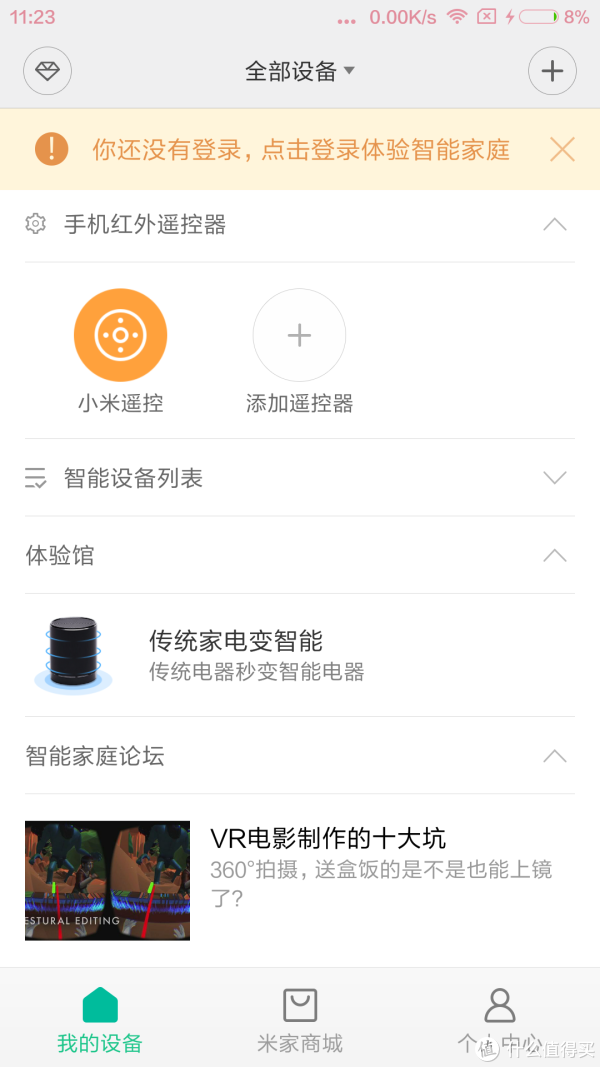Collapse the 体验馆 section
Image resolution: width=600 pixels, height=1067 pixels.
pyautogui.click(x=555, y=555)
